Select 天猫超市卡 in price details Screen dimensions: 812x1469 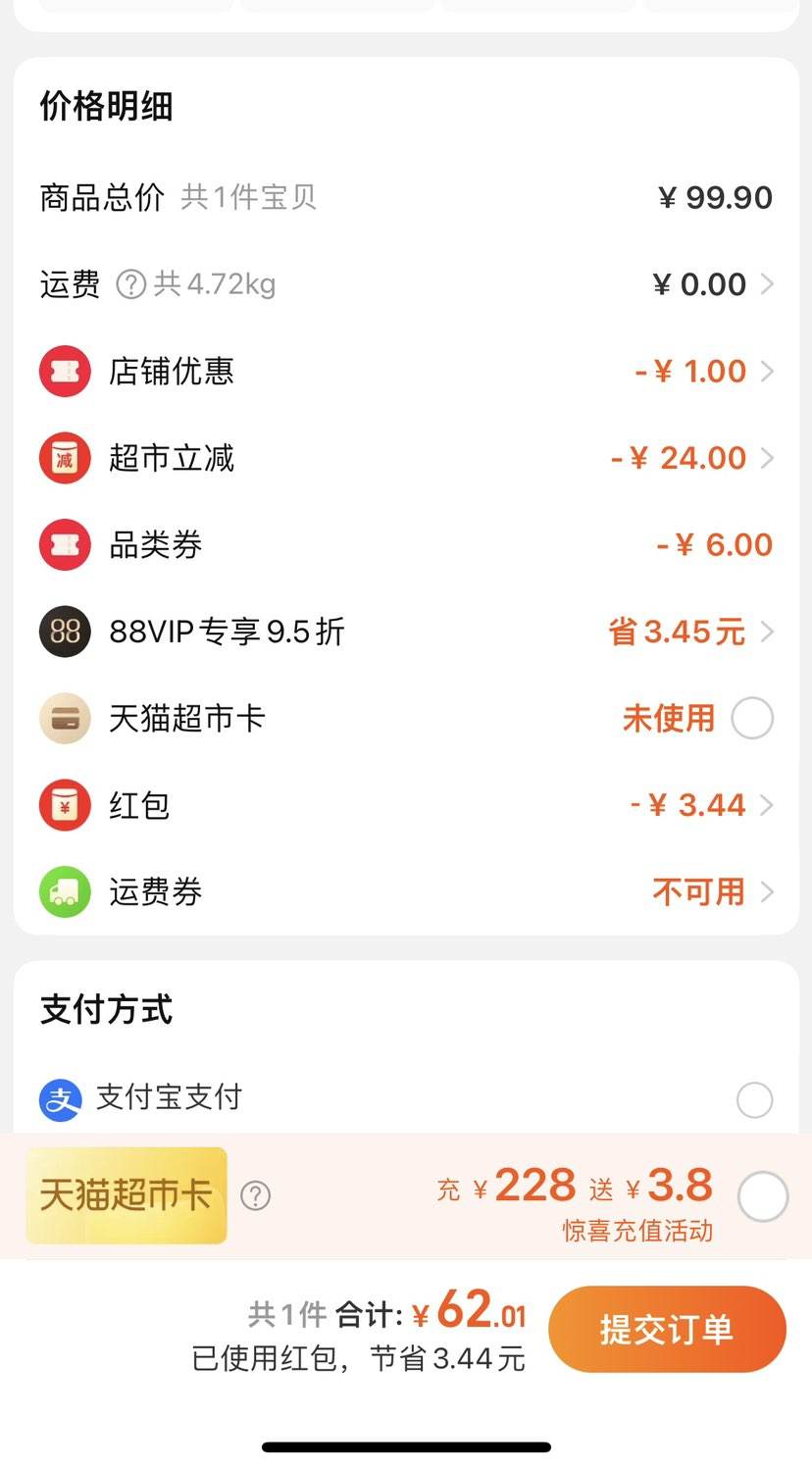click(x=752, y=718)
